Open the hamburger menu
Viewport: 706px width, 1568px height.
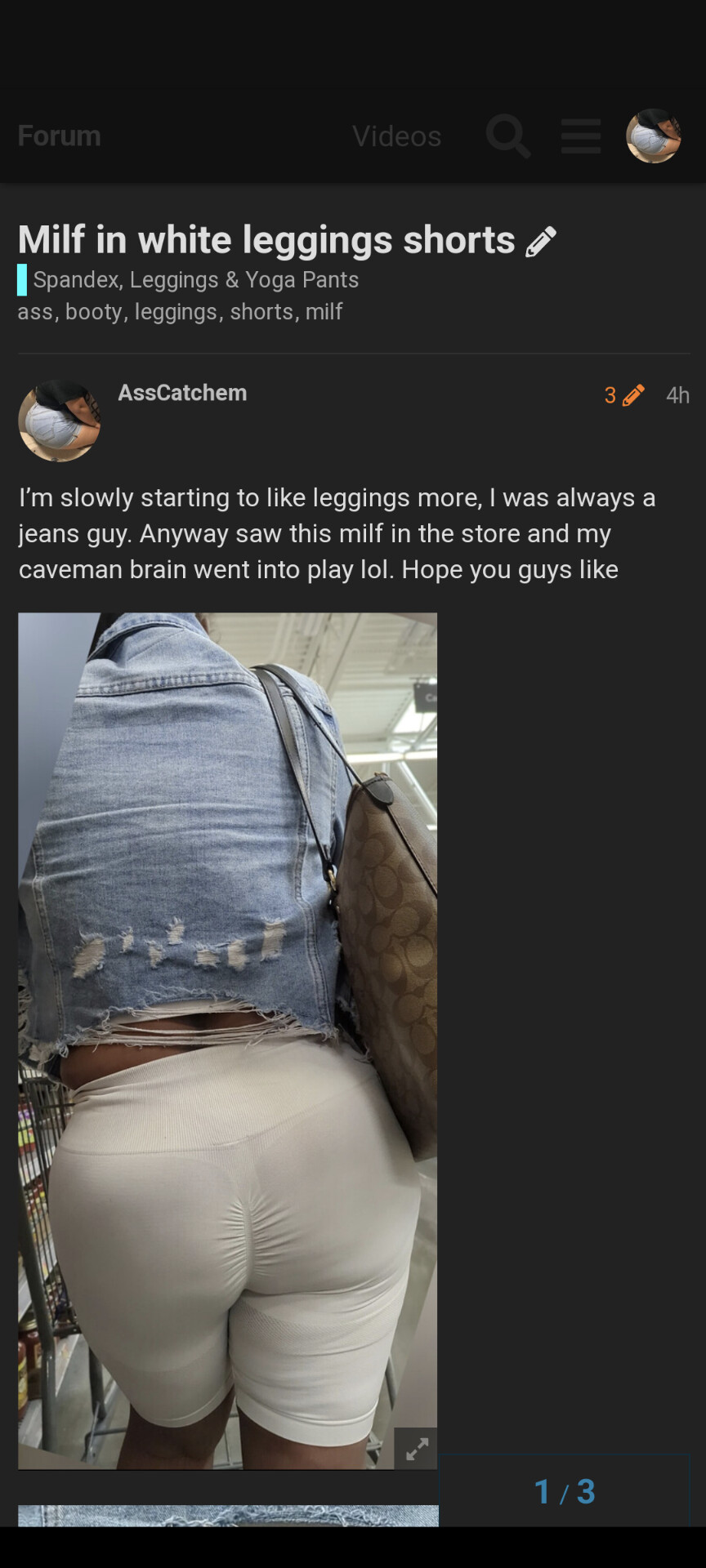tap(581, 136)
